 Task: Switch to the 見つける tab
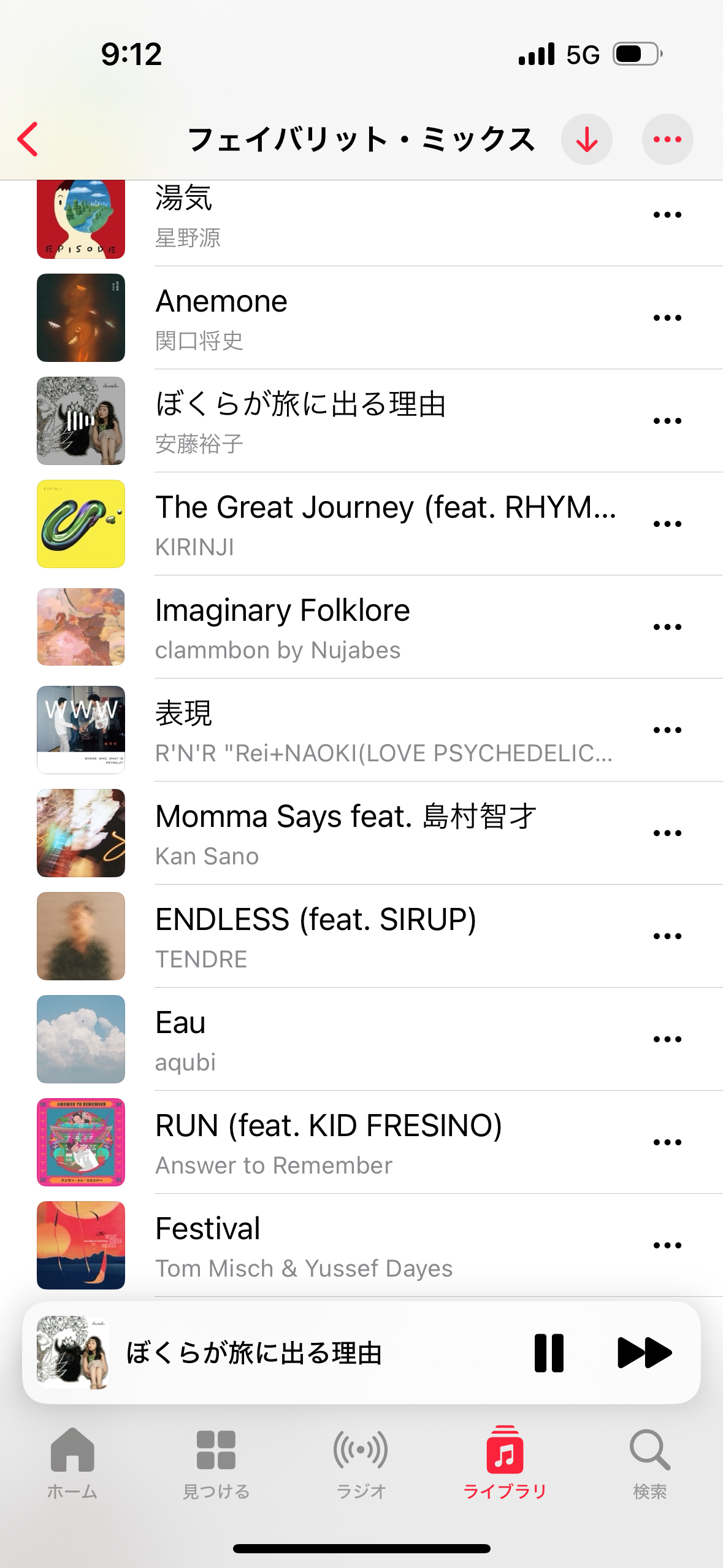216,1463
